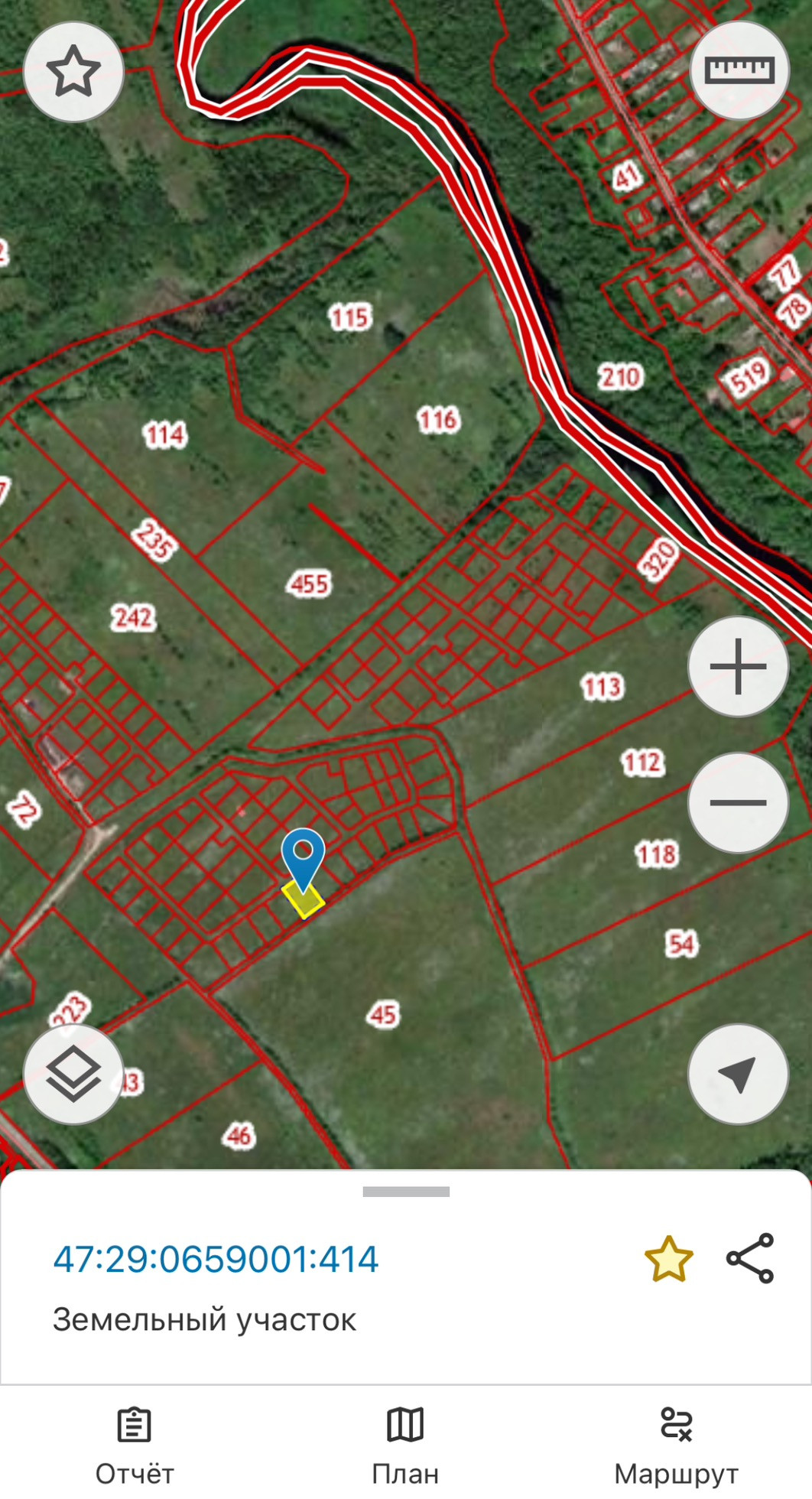Center map on my location

point(738,1074)
